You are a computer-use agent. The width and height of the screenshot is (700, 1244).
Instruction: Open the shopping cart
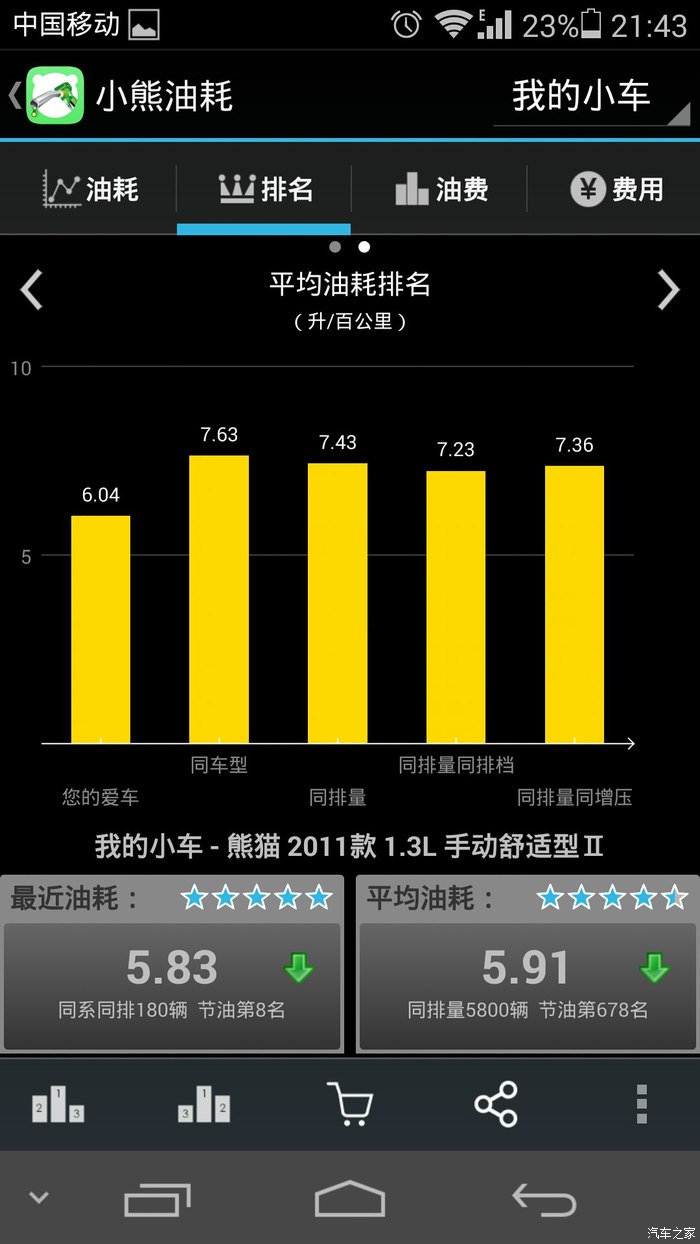[350, 1104]
